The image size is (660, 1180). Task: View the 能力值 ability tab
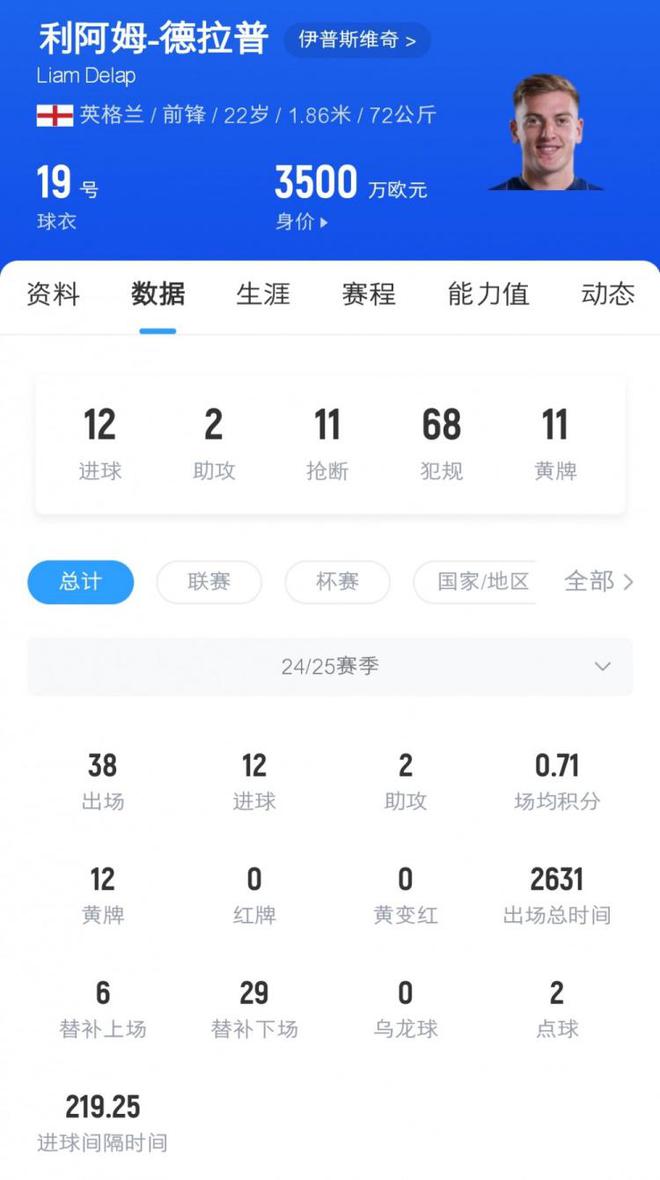click(x=488, y=294)
